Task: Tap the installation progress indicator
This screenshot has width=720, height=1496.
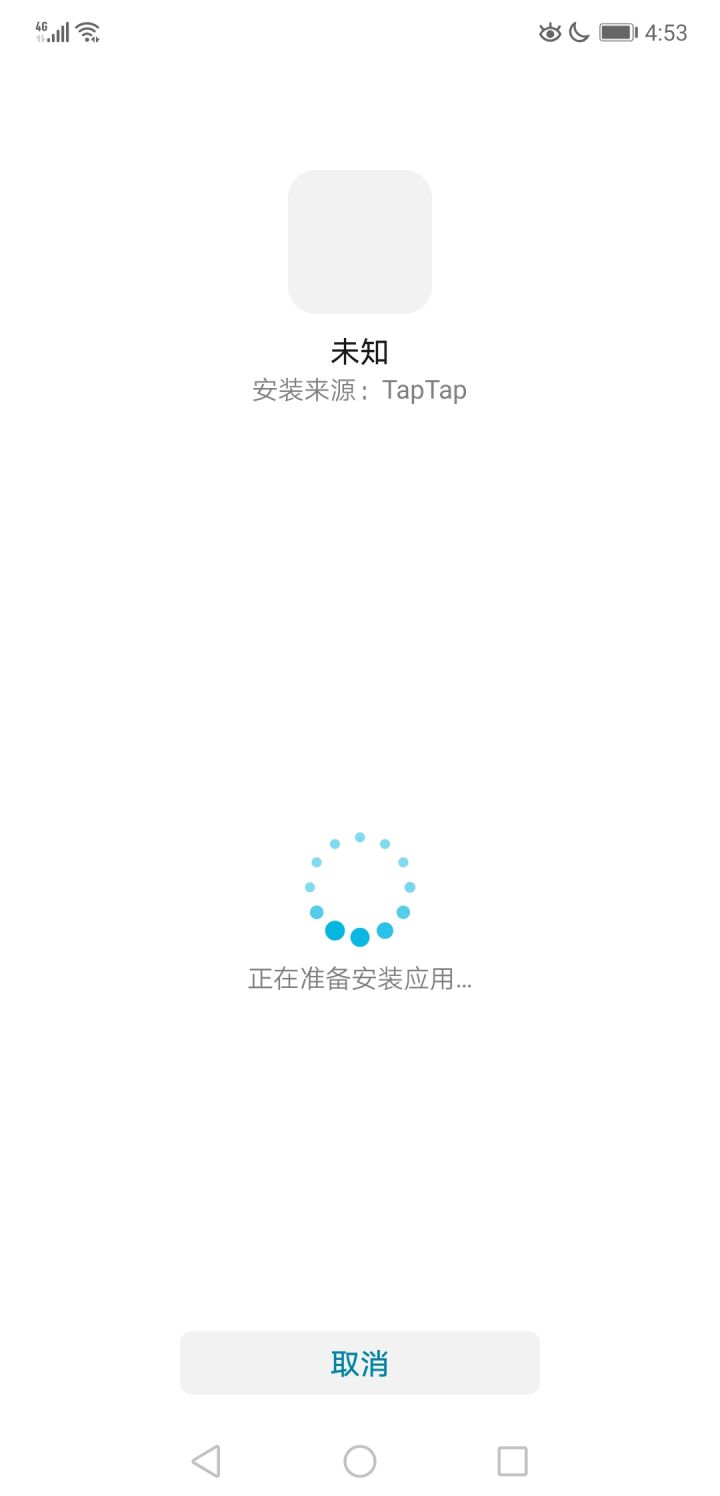Action: 359,886
